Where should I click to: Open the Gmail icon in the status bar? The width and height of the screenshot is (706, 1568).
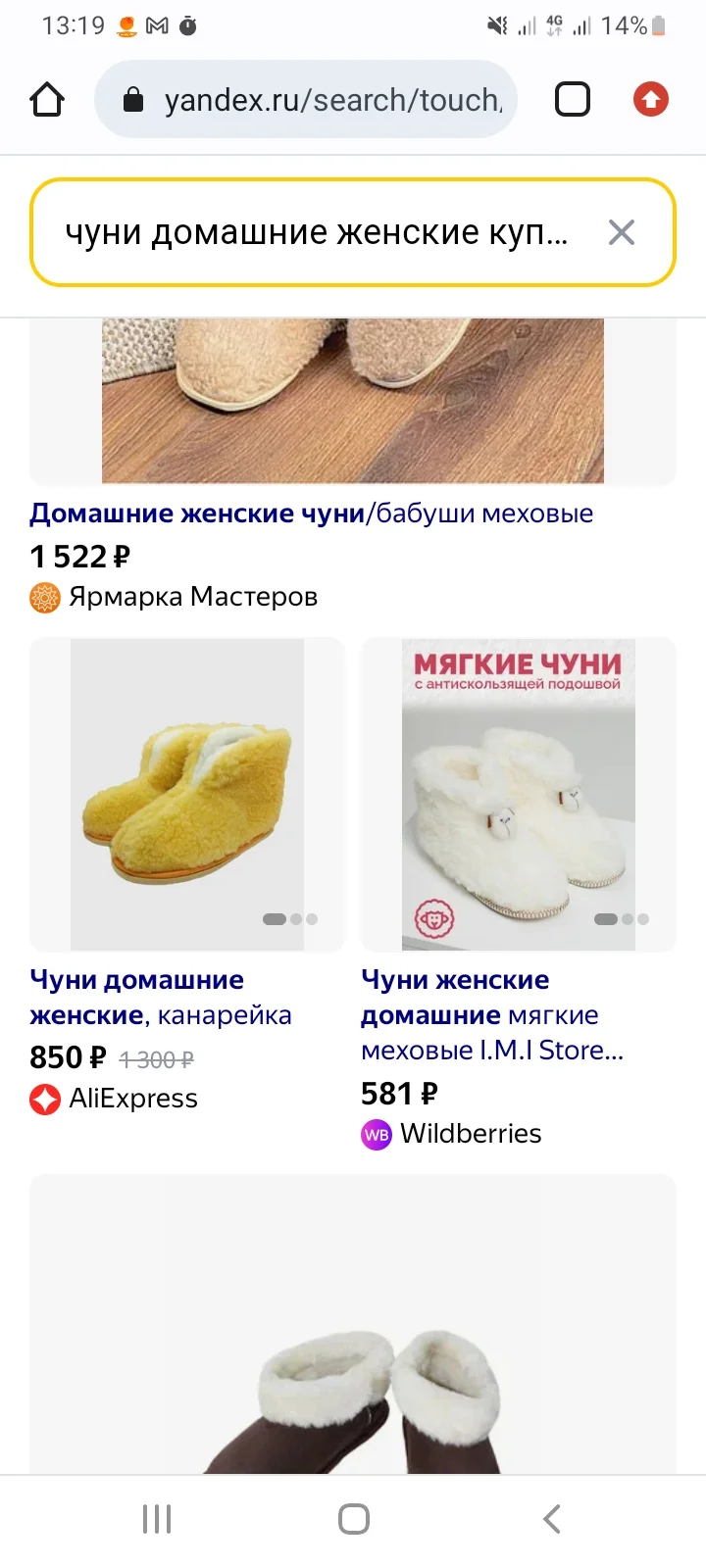(157, 24)
